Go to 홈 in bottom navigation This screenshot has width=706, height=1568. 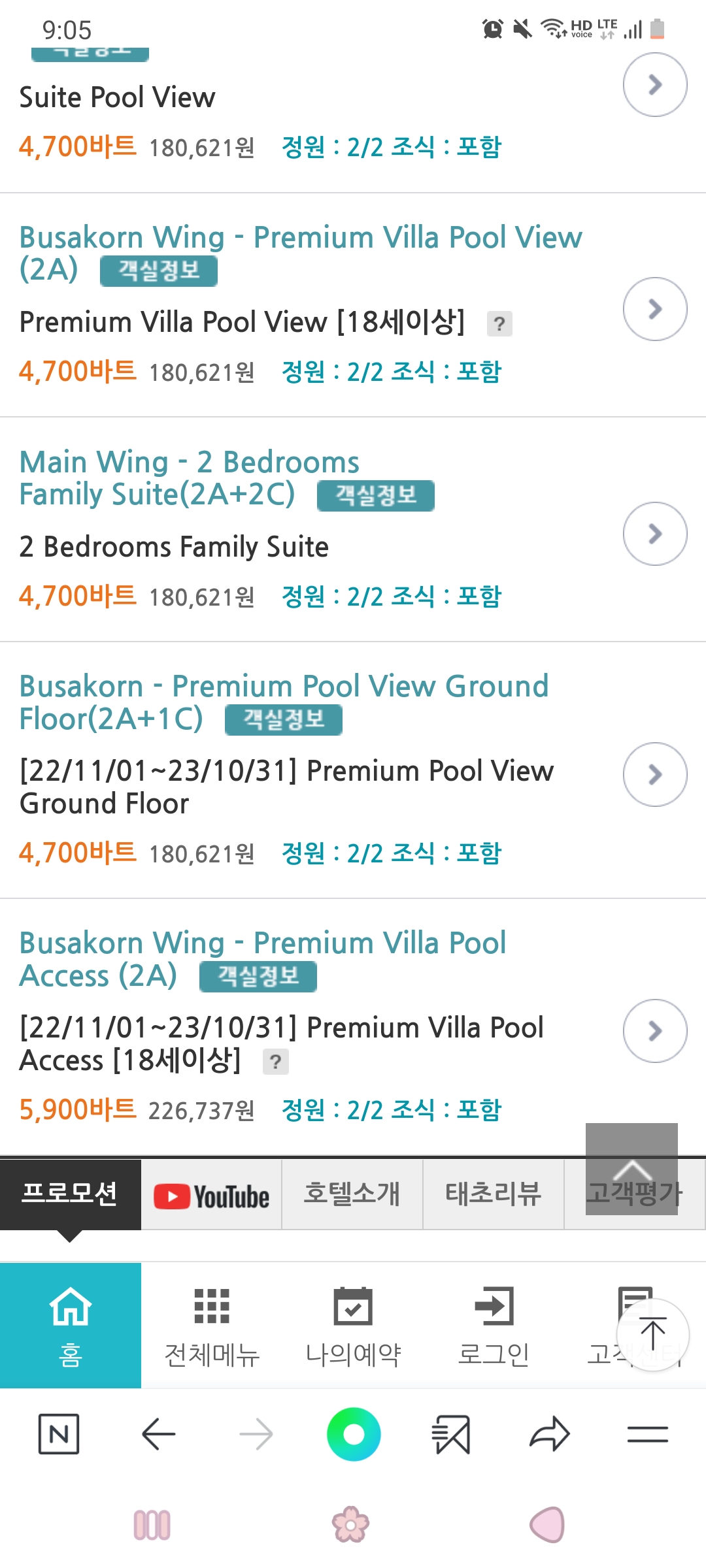point(71,1326)
